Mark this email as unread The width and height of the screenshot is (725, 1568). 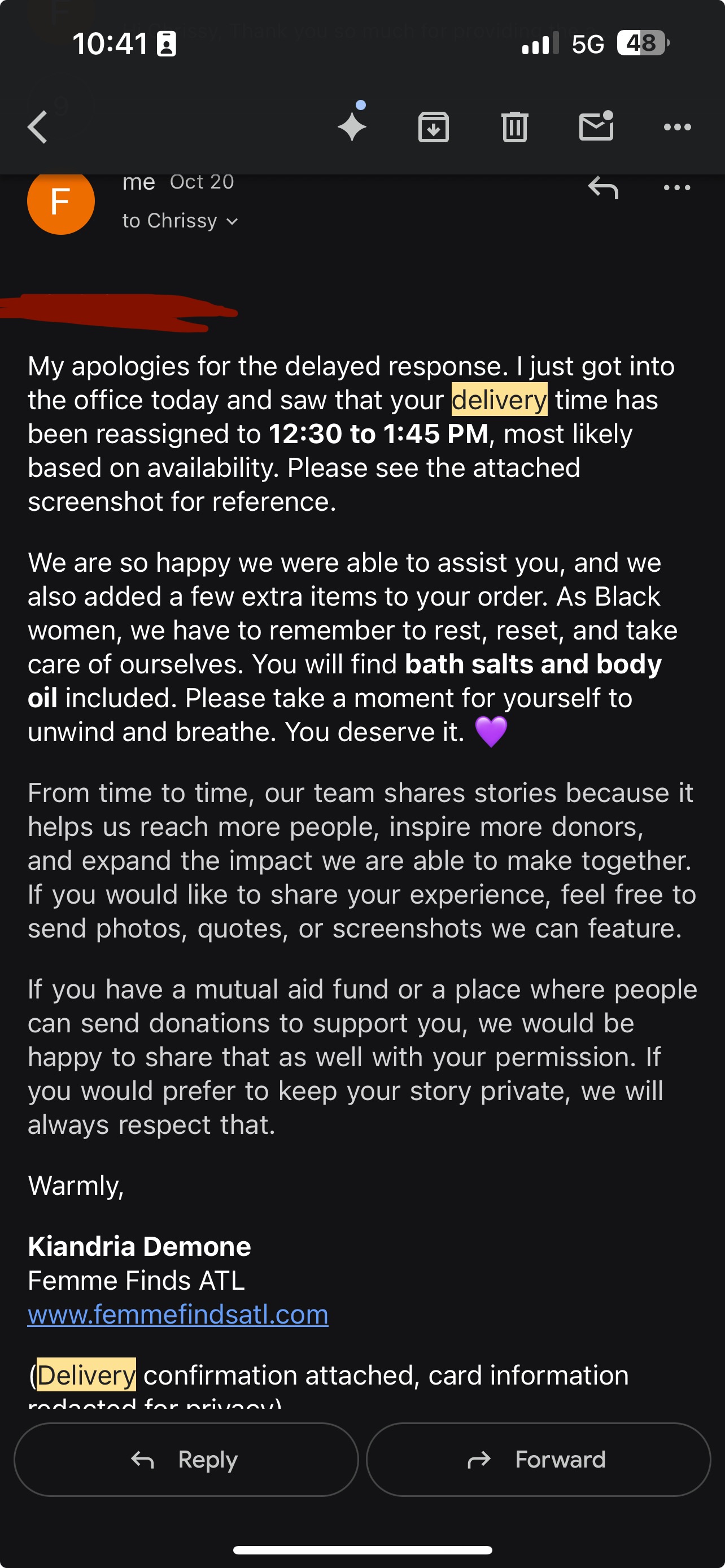(596, 126)
